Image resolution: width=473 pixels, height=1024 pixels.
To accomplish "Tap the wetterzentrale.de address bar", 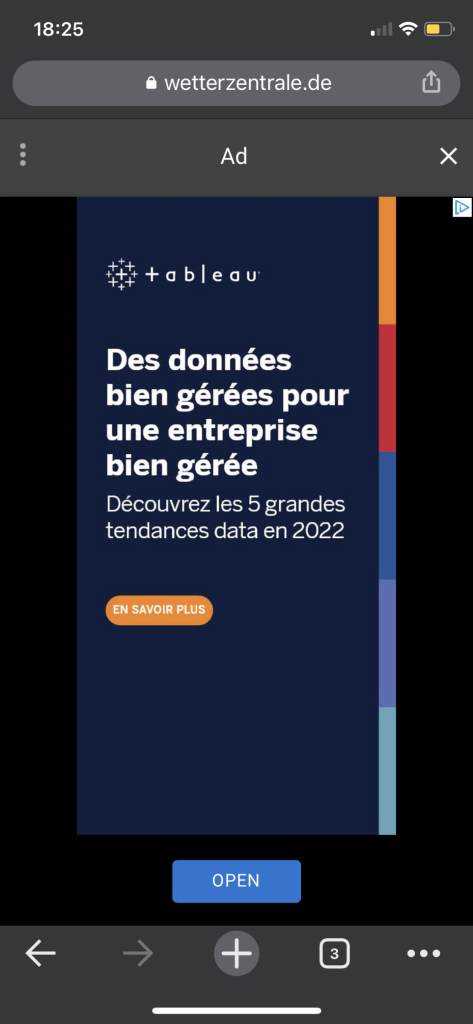I will 236,83.
